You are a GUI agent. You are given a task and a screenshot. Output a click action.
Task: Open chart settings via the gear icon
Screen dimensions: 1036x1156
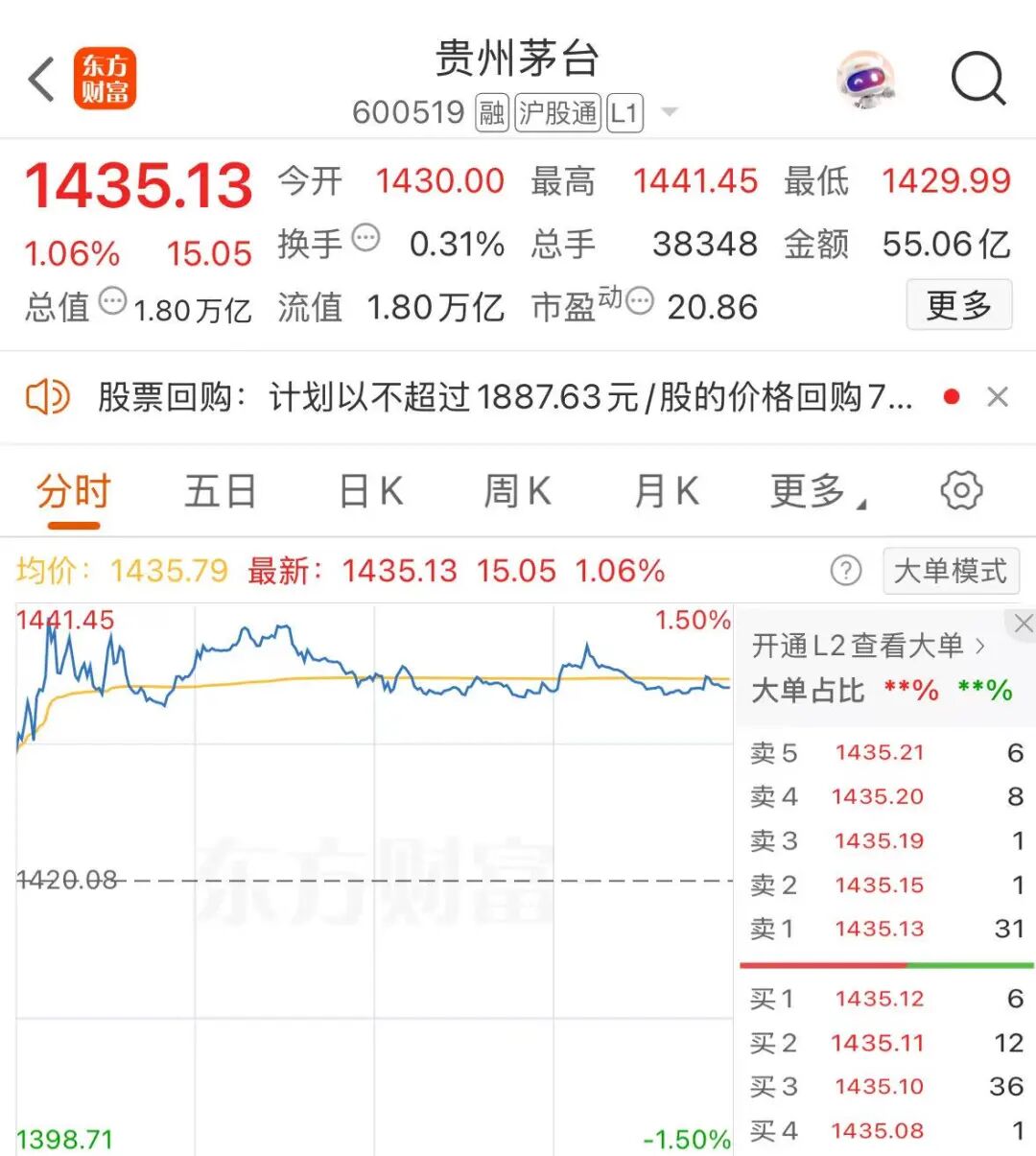click(x=961, y=490)
